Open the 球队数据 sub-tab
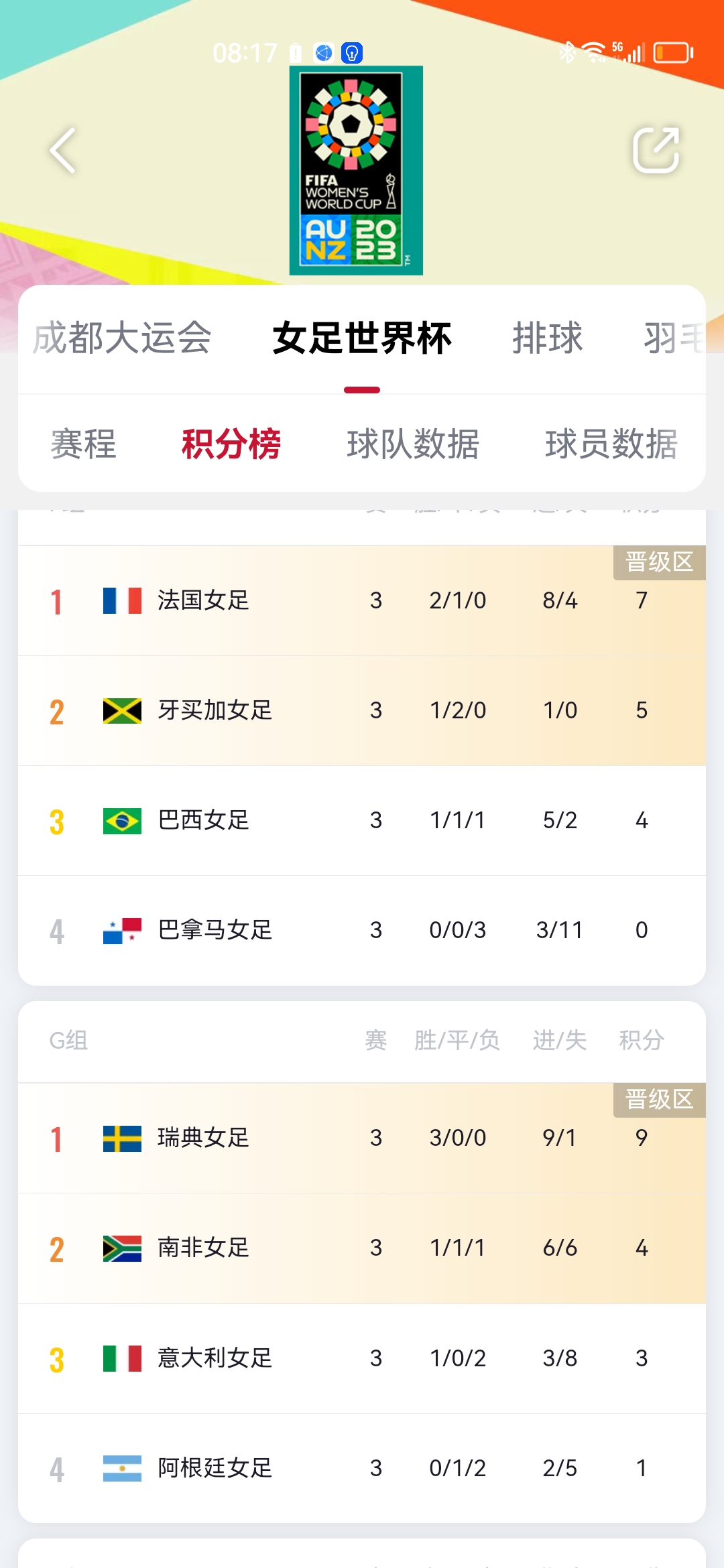The image size is (724, 1568). coord(413,444)
